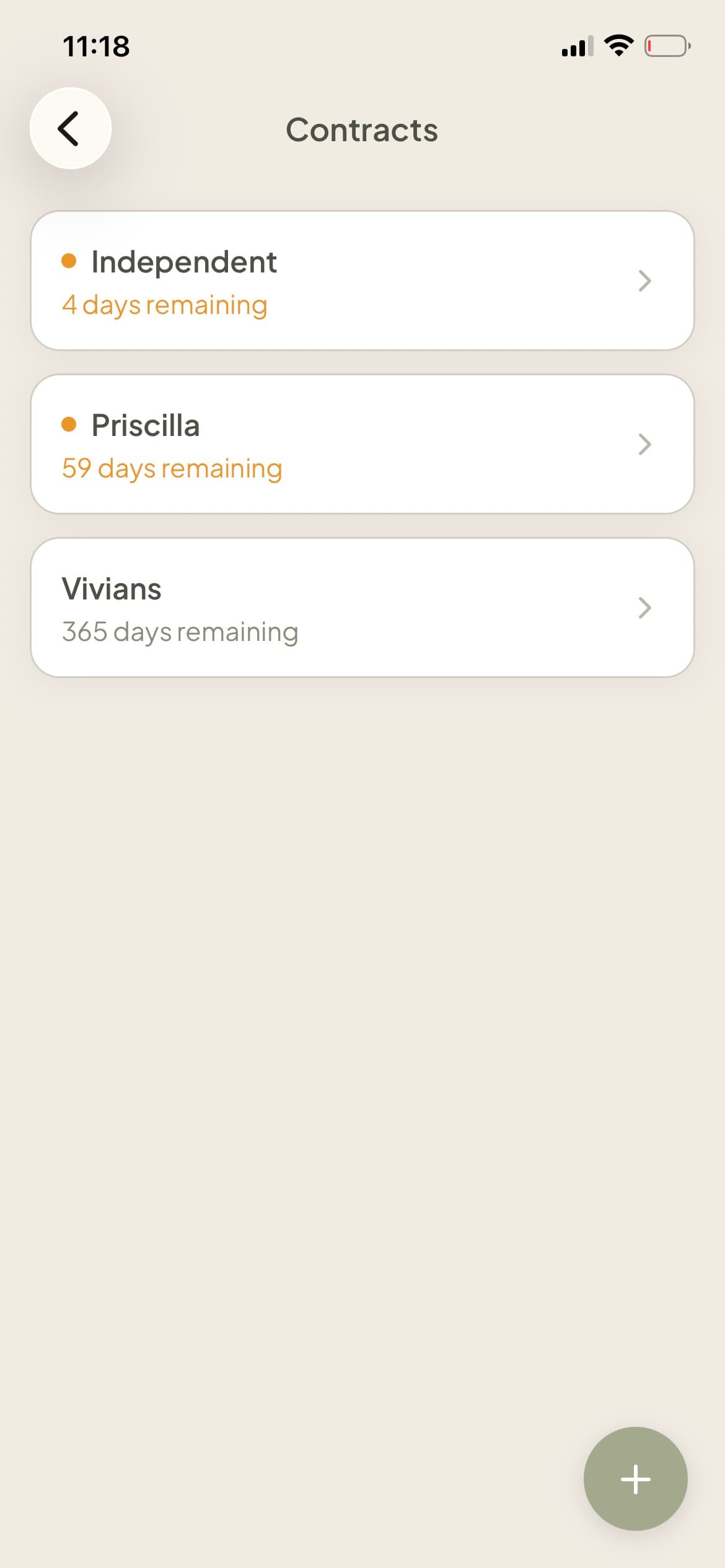Open the Independent contract
The width and height of the screenshot is (725, 1568).
[x=362, y=281]
